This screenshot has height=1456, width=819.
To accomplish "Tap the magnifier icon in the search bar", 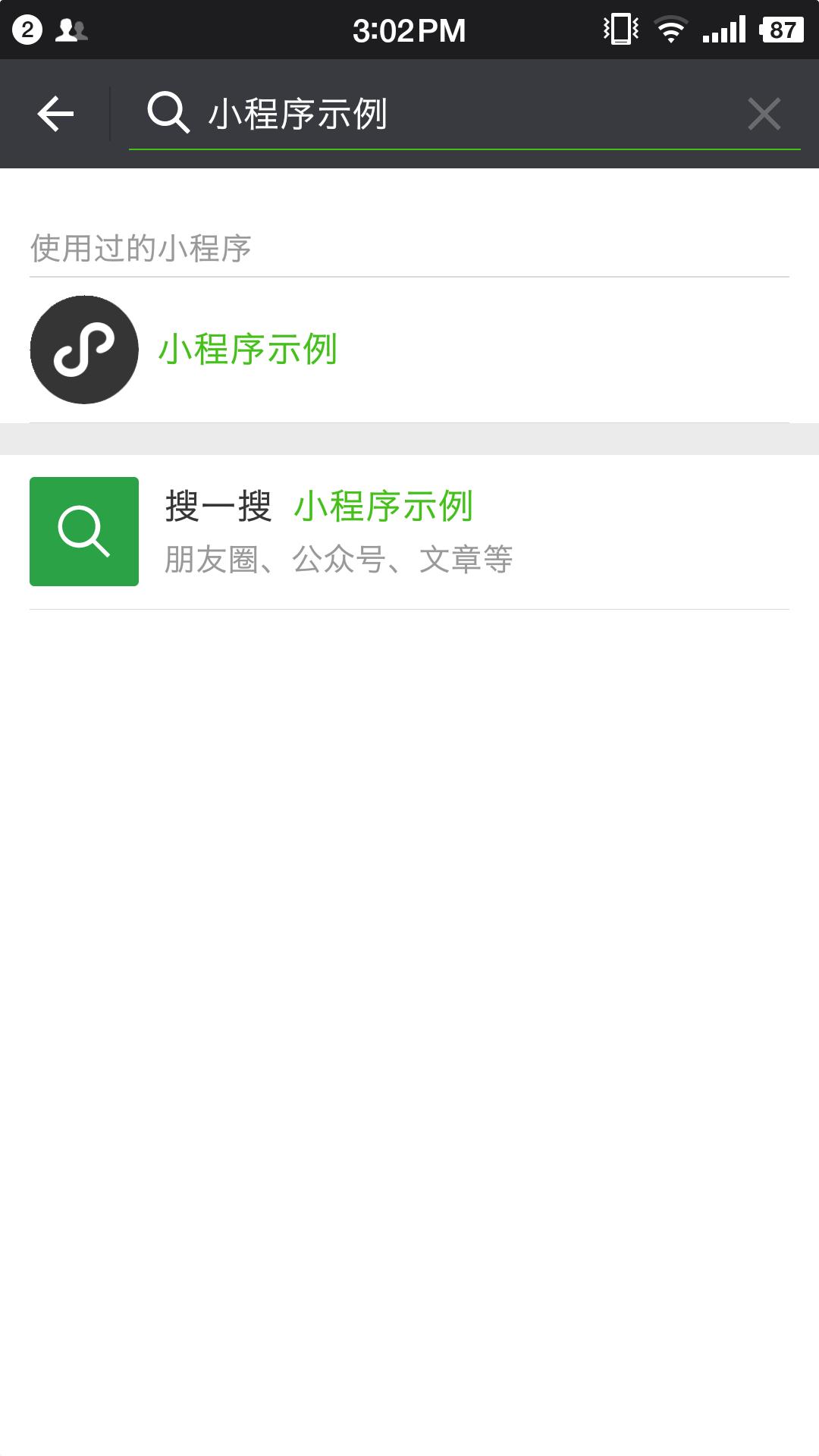I will click(x=168, y=112).
